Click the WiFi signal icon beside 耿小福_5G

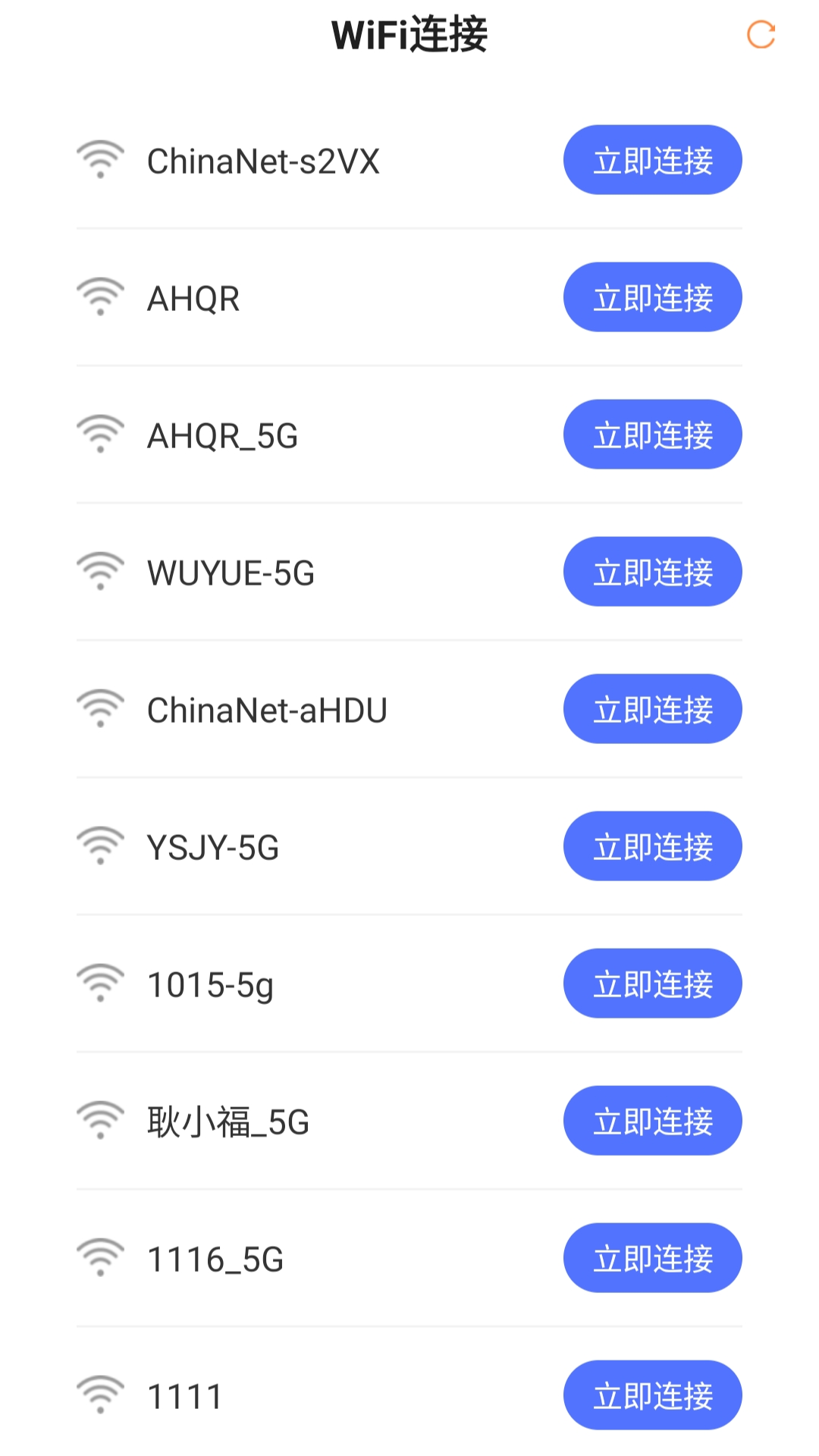101,1121
